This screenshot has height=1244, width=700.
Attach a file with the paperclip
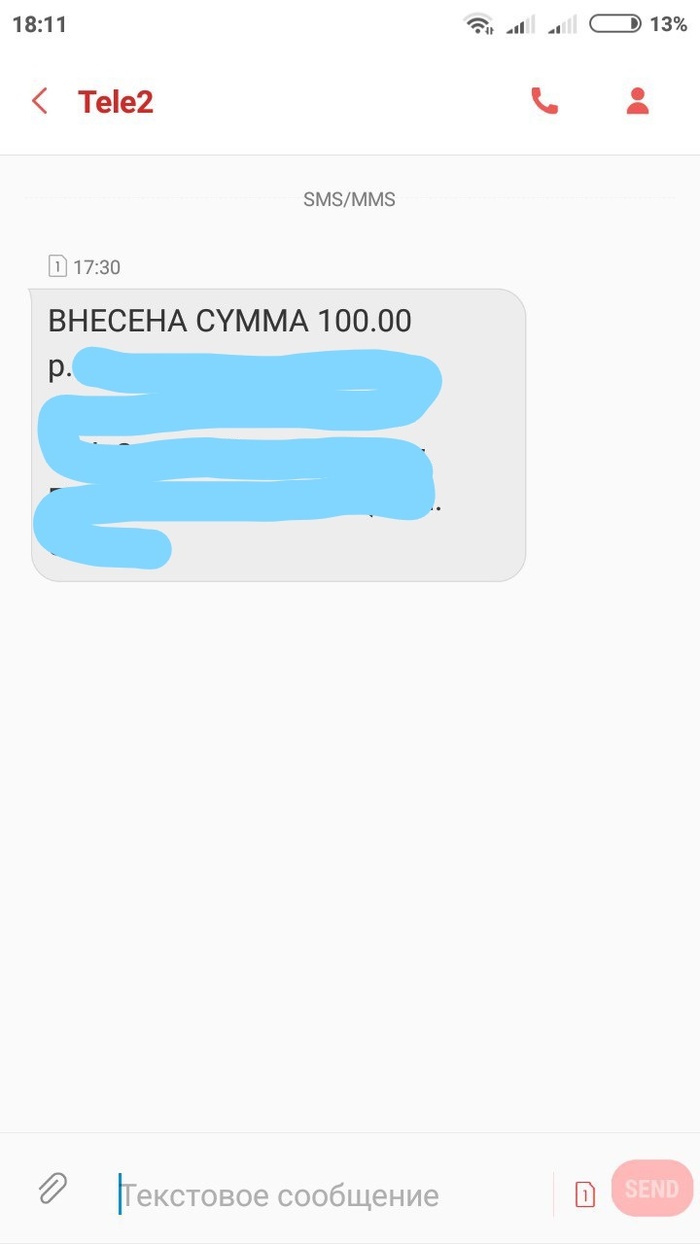pos(53,1189)
